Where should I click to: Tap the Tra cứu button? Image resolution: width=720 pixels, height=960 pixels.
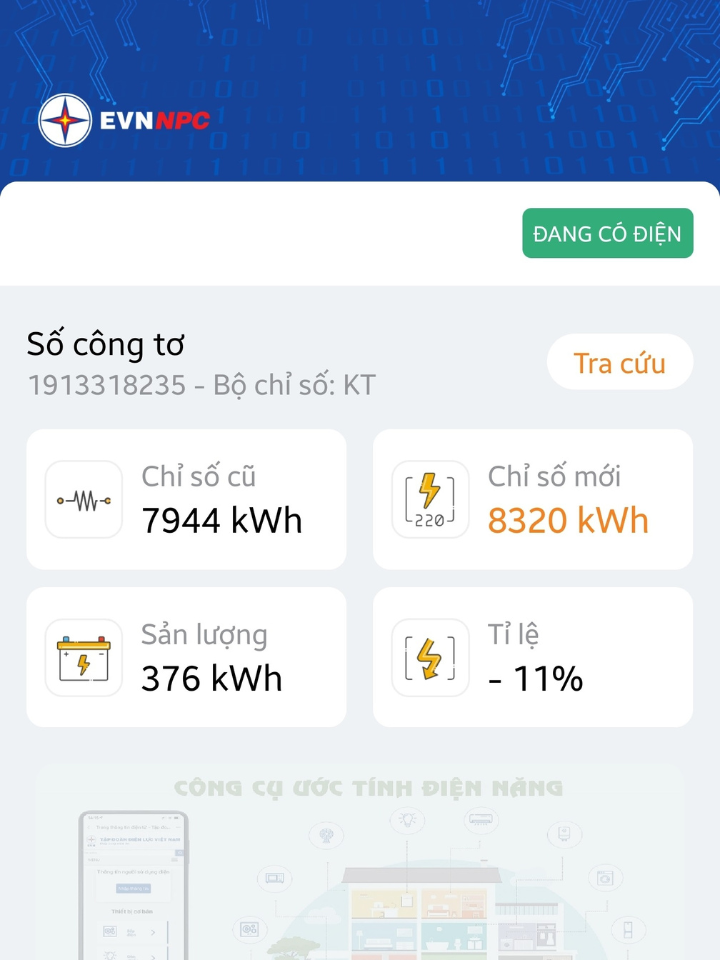coord(620,362)
